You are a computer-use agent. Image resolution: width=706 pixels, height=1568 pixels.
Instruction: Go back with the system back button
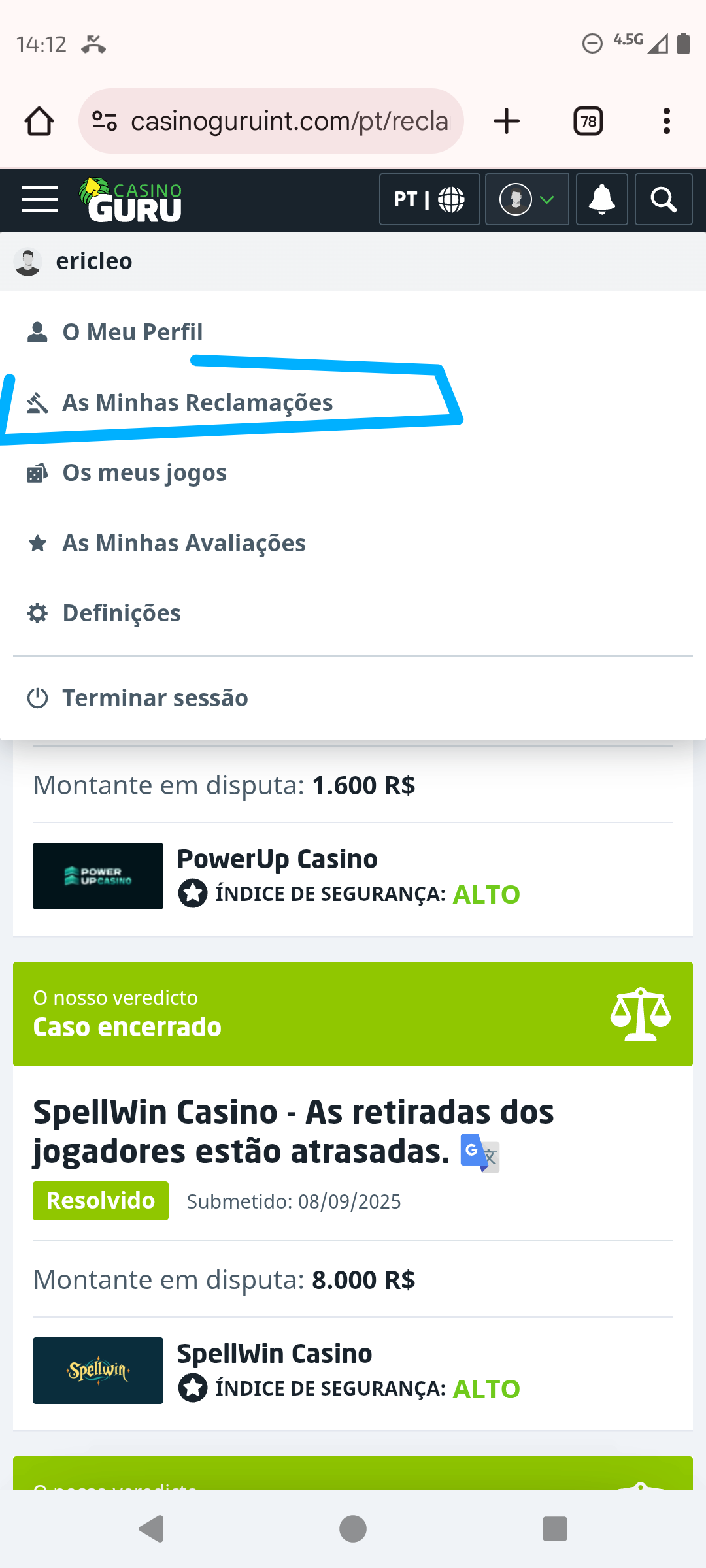pyautogui.click(x=152, y=1529)
